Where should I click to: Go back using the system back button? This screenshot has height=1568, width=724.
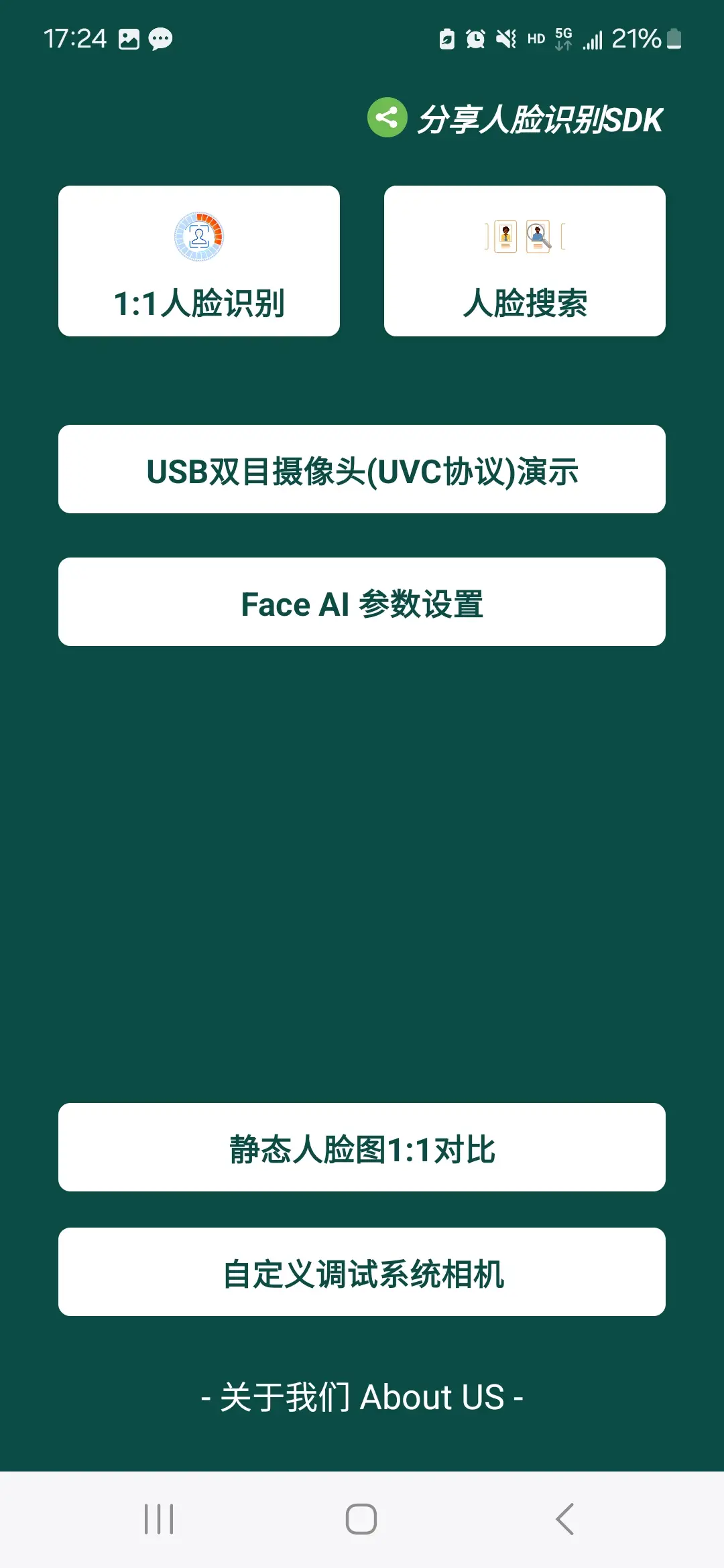tap(564, 1519)
